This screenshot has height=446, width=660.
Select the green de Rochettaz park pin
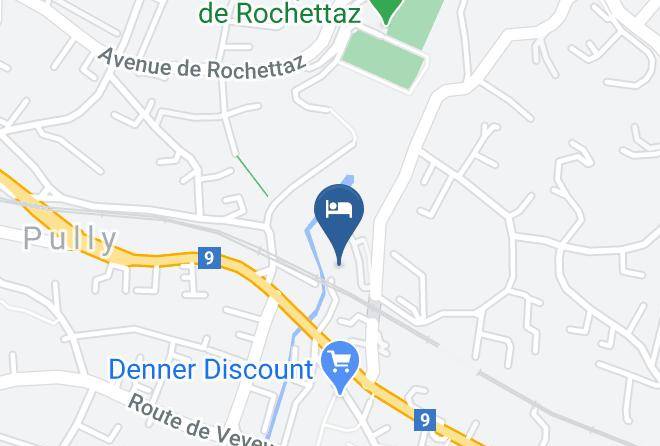386,9
